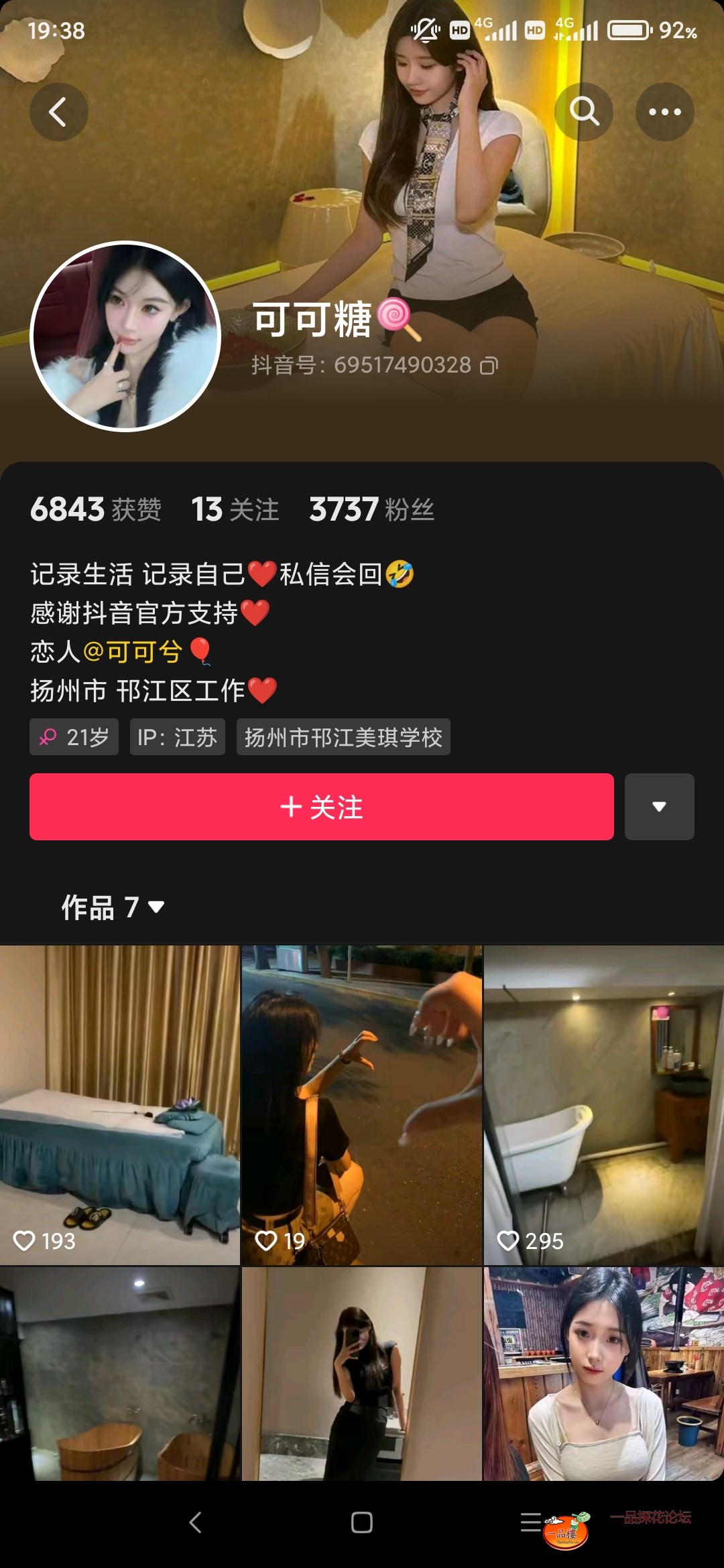Go to the system home screen
The image size is (724, 1568).
[x=361, y=1522]
